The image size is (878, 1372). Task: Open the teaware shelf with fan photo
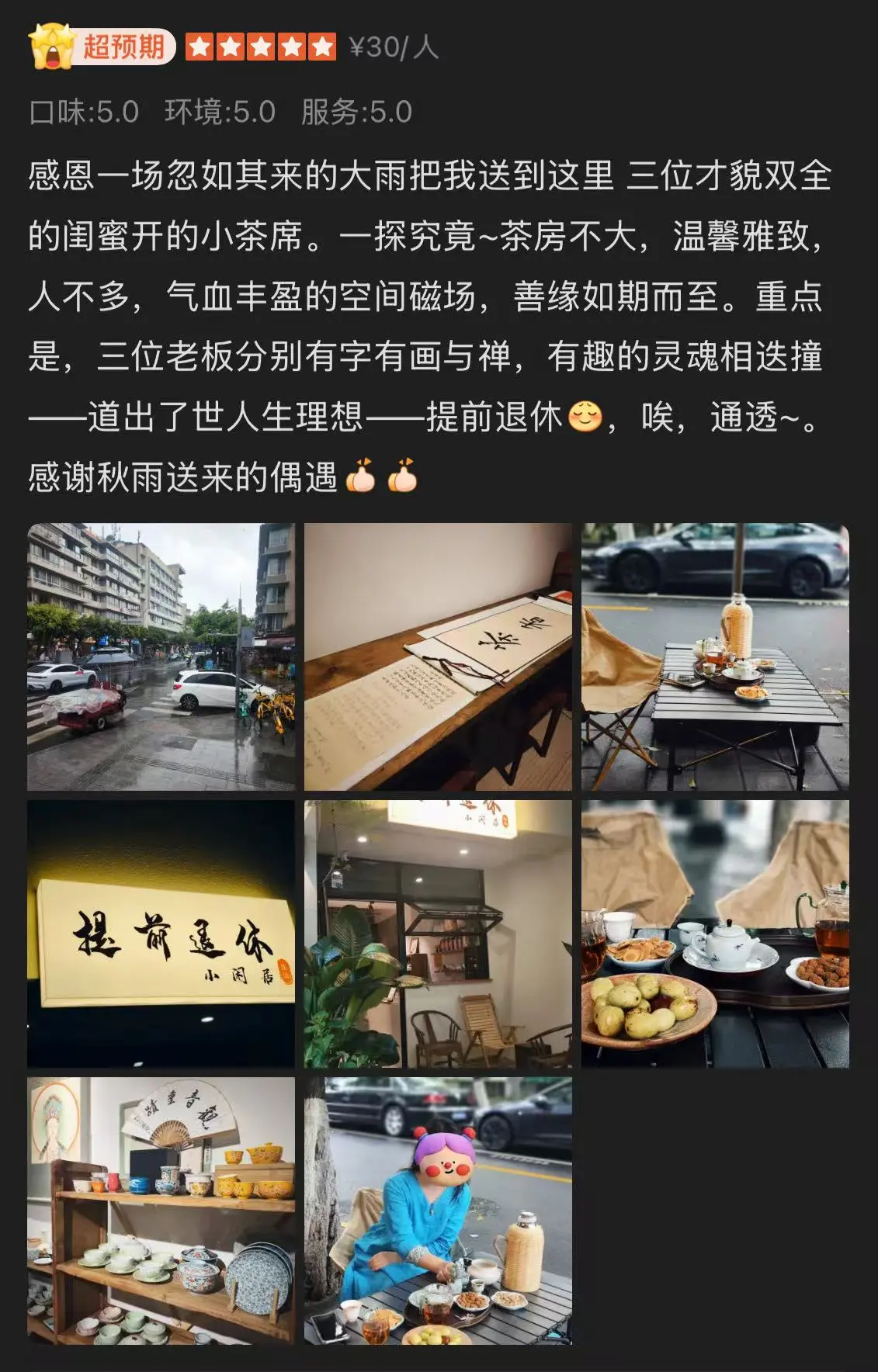(x=161, y=1211)
